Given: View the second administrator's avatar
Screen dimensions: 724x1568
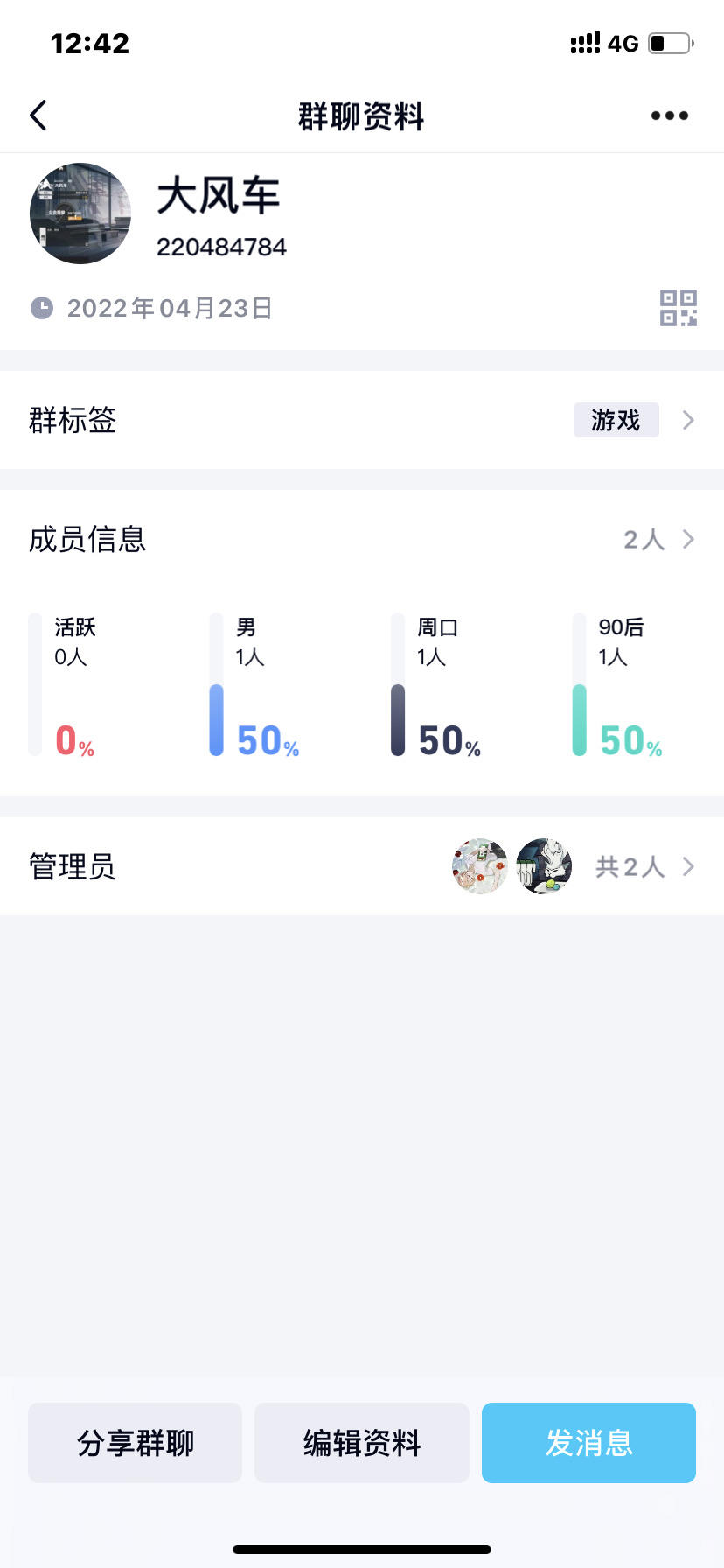Looking at the screenshot, I should click(x=544, y=866).
